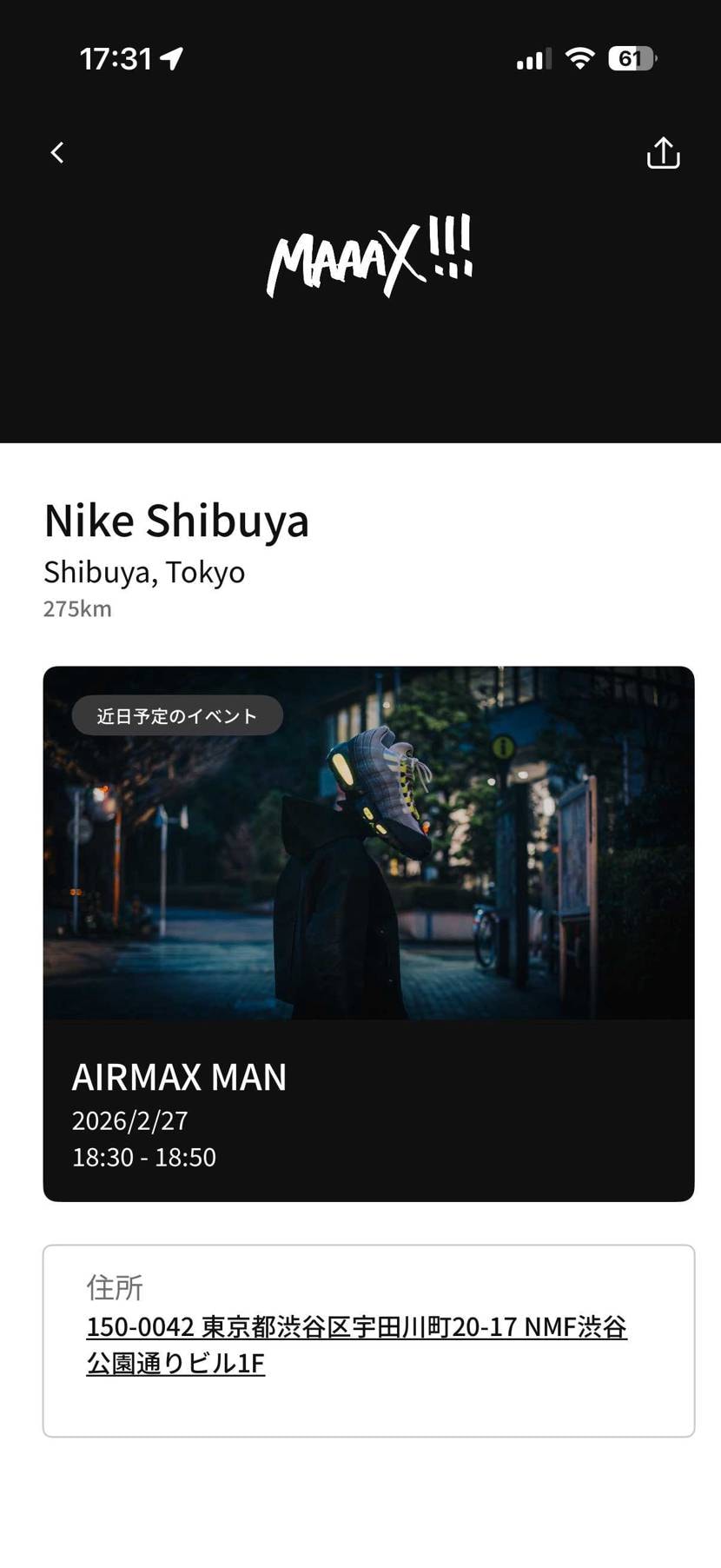Tap the Shibuya, Tokyo location text
Image resolution: width=721 pixels, height=1568 pixels.
pos(144,572)
